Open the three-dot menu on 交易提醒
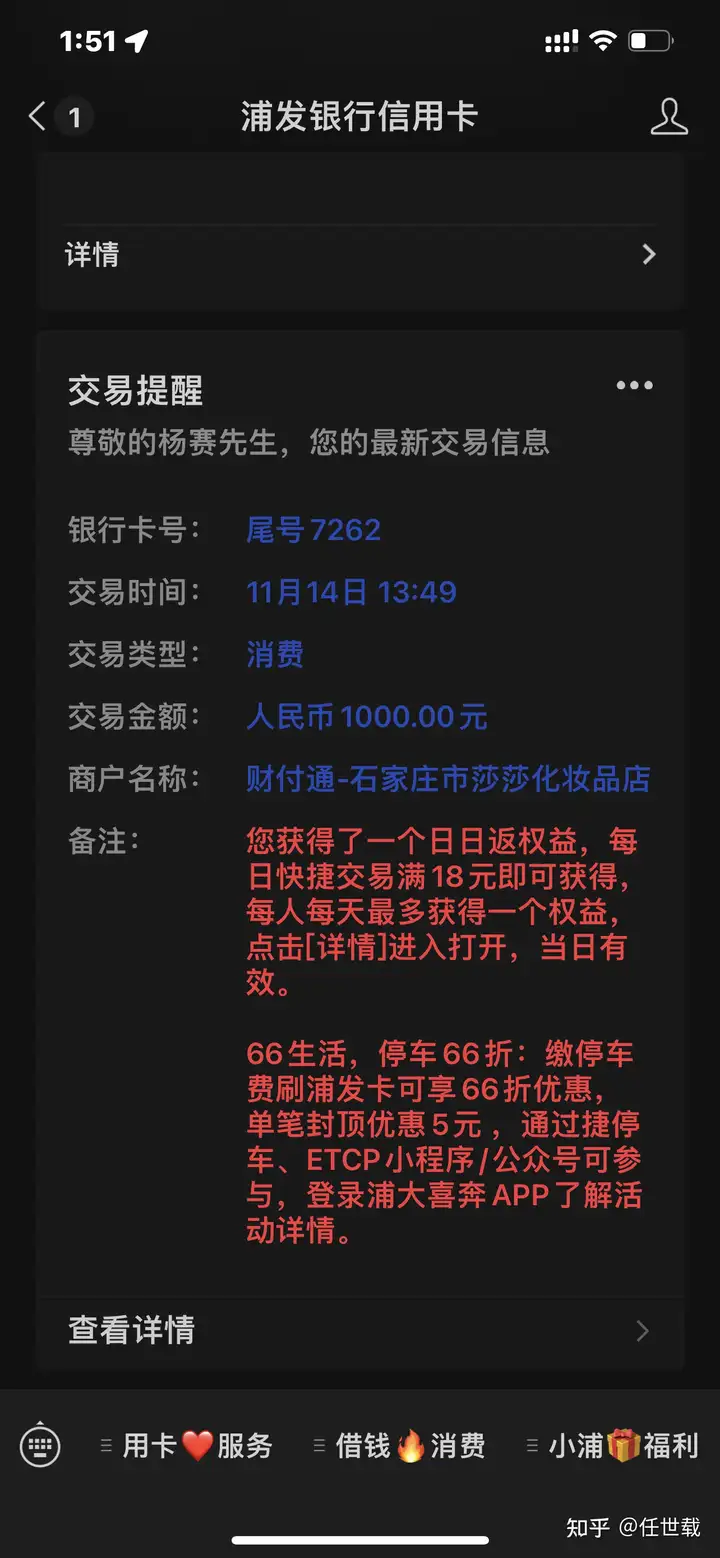The height and width of the screenshot is (1558, 720). click(634, 386)
